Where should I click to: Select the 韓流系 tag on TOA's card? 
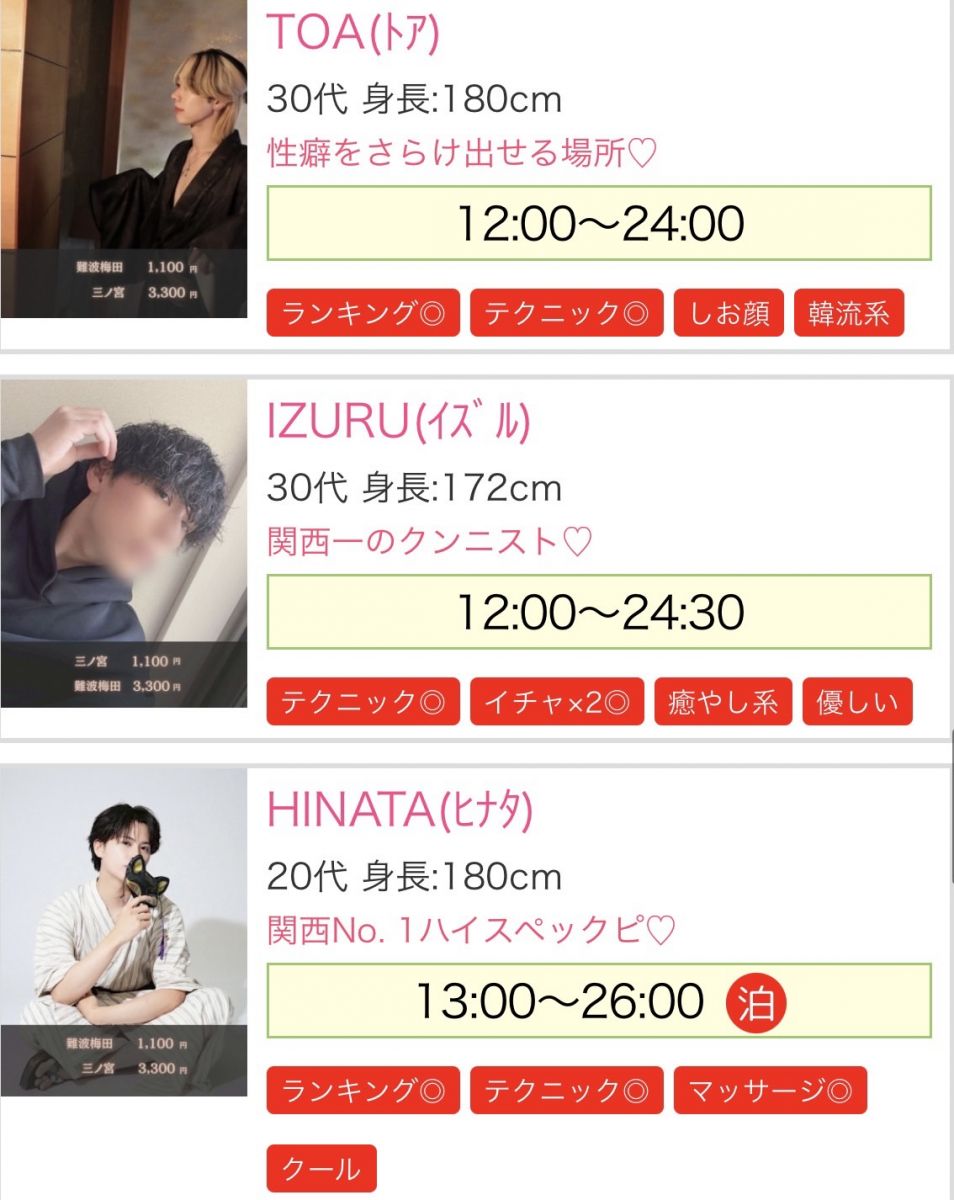(849, 314)
